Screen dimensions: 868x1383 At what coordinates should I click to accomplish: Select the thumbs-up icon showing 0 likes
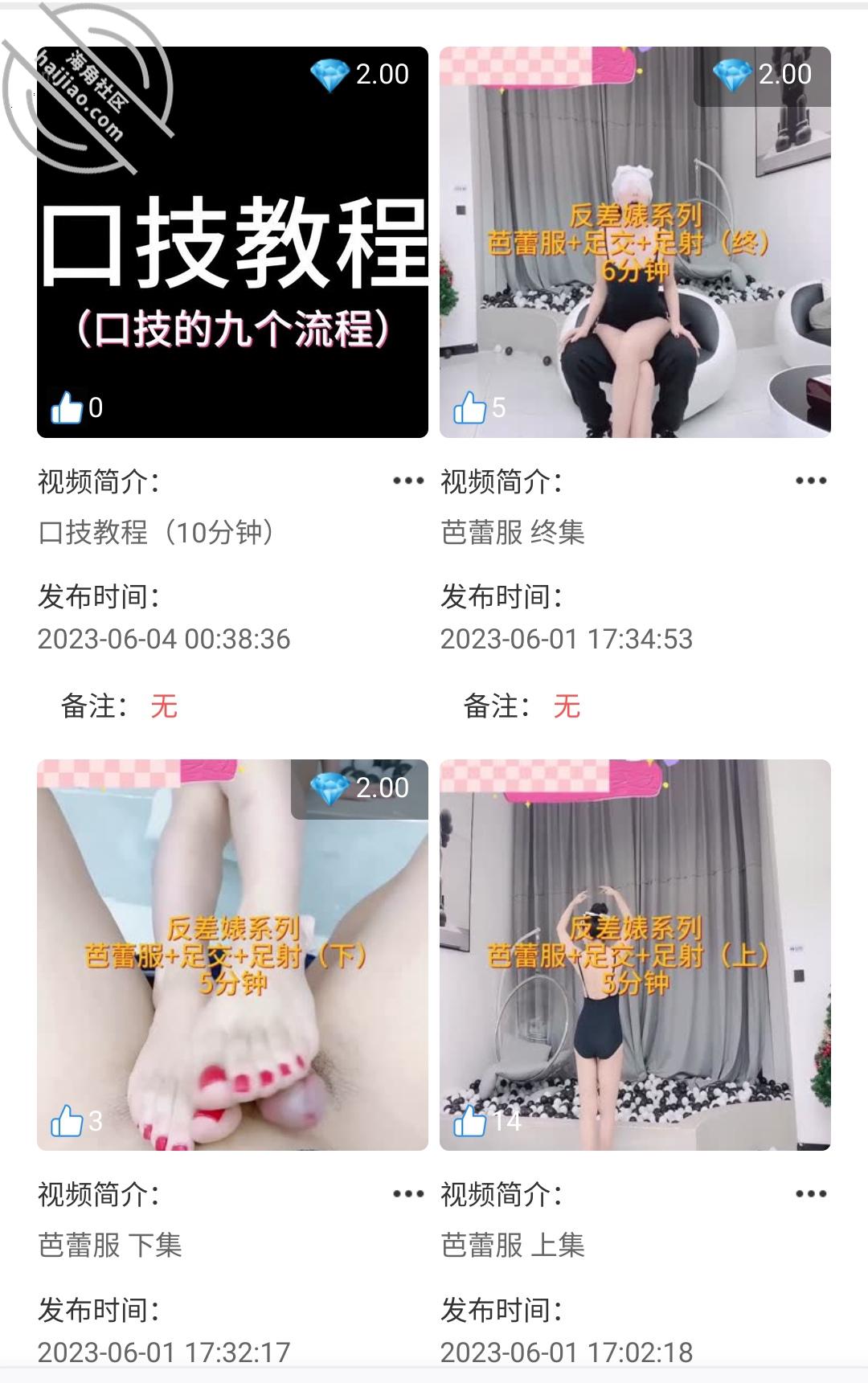tap(68, 409)
